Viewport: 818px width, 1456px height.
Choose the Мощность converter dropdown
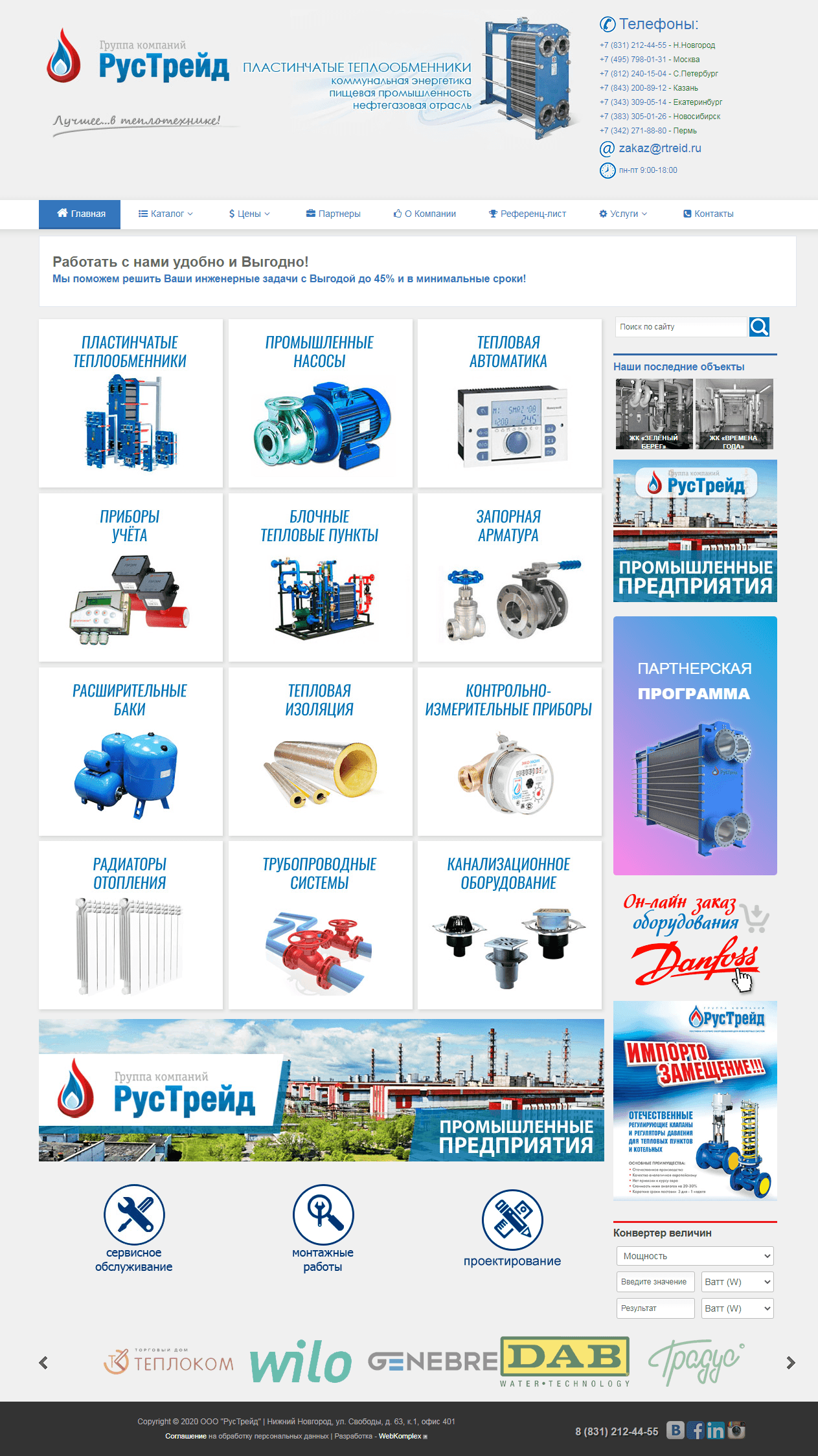click(695, 1256)
